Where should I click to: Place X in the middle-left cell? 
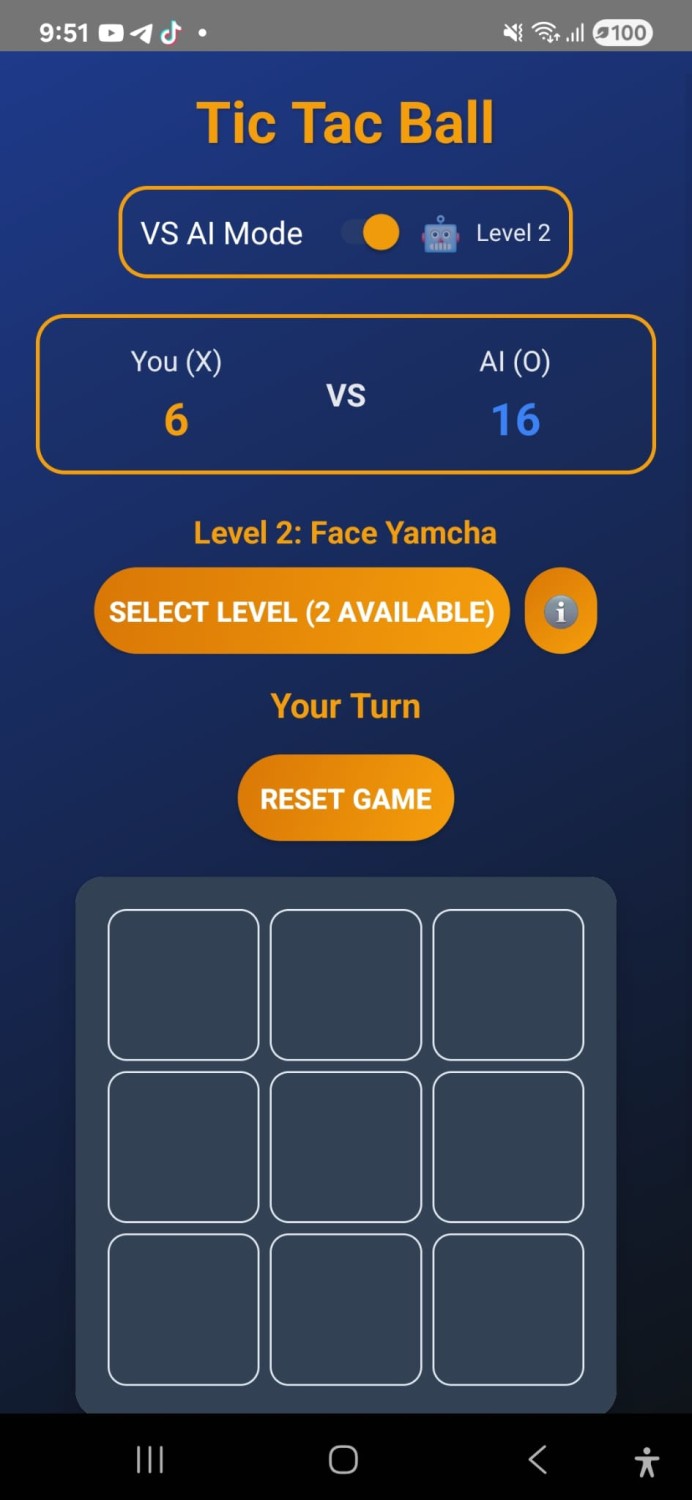coord(183,1146)
